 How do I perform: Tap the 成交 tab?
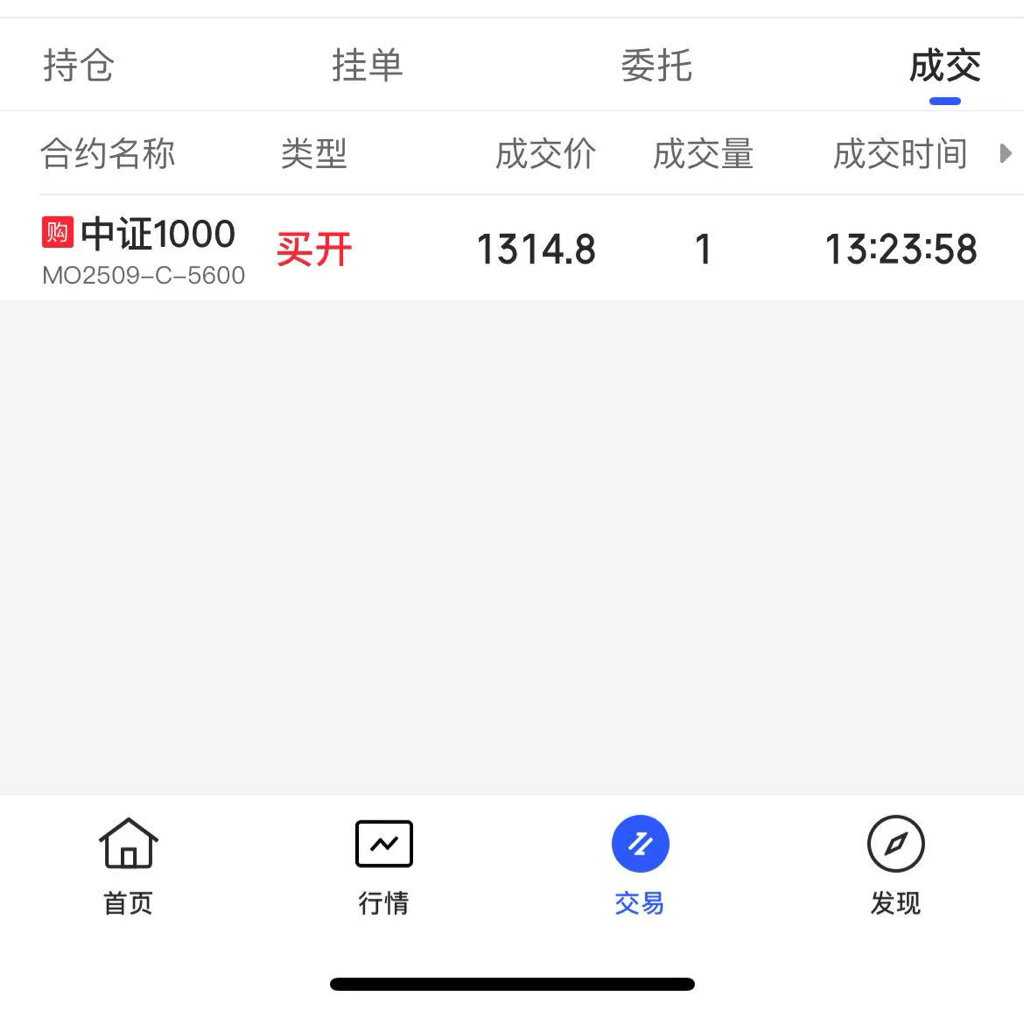click(944, 66)
